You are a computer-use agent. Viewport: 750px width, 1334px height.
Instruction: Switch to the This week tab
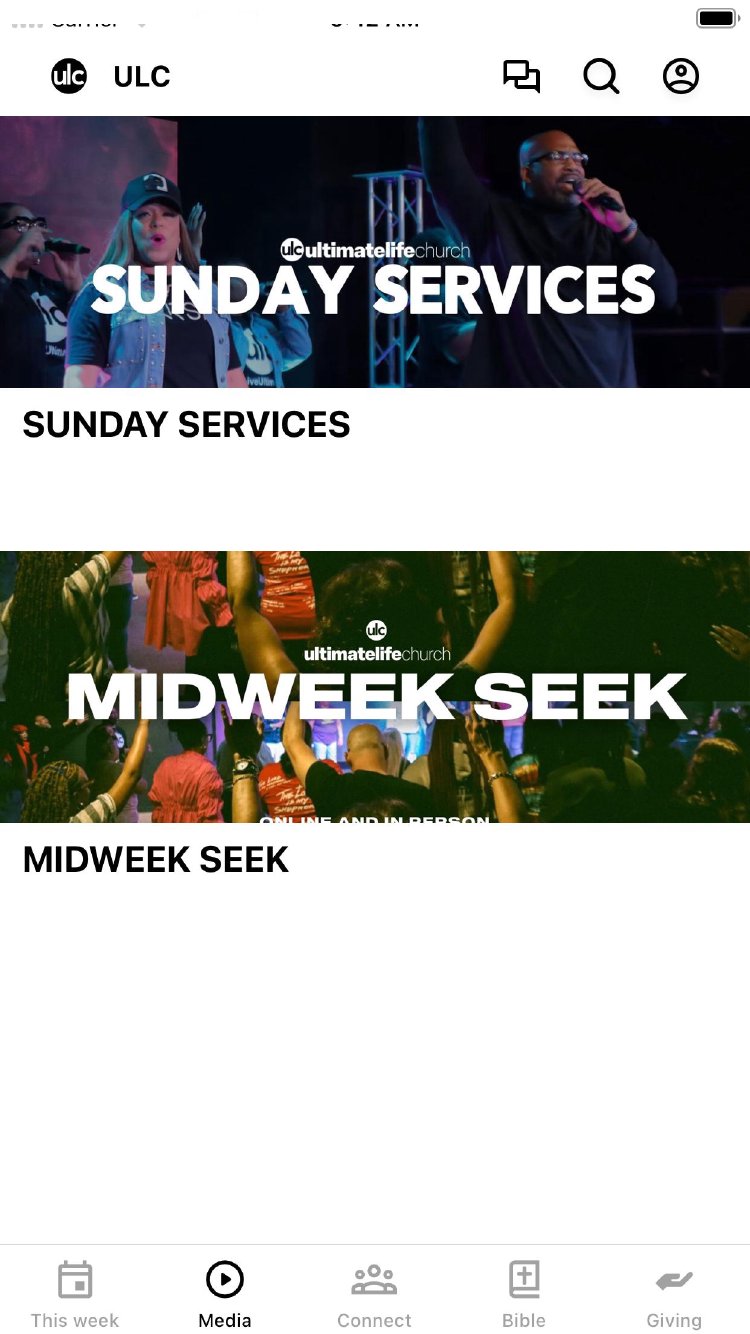tap(75, 1294)
